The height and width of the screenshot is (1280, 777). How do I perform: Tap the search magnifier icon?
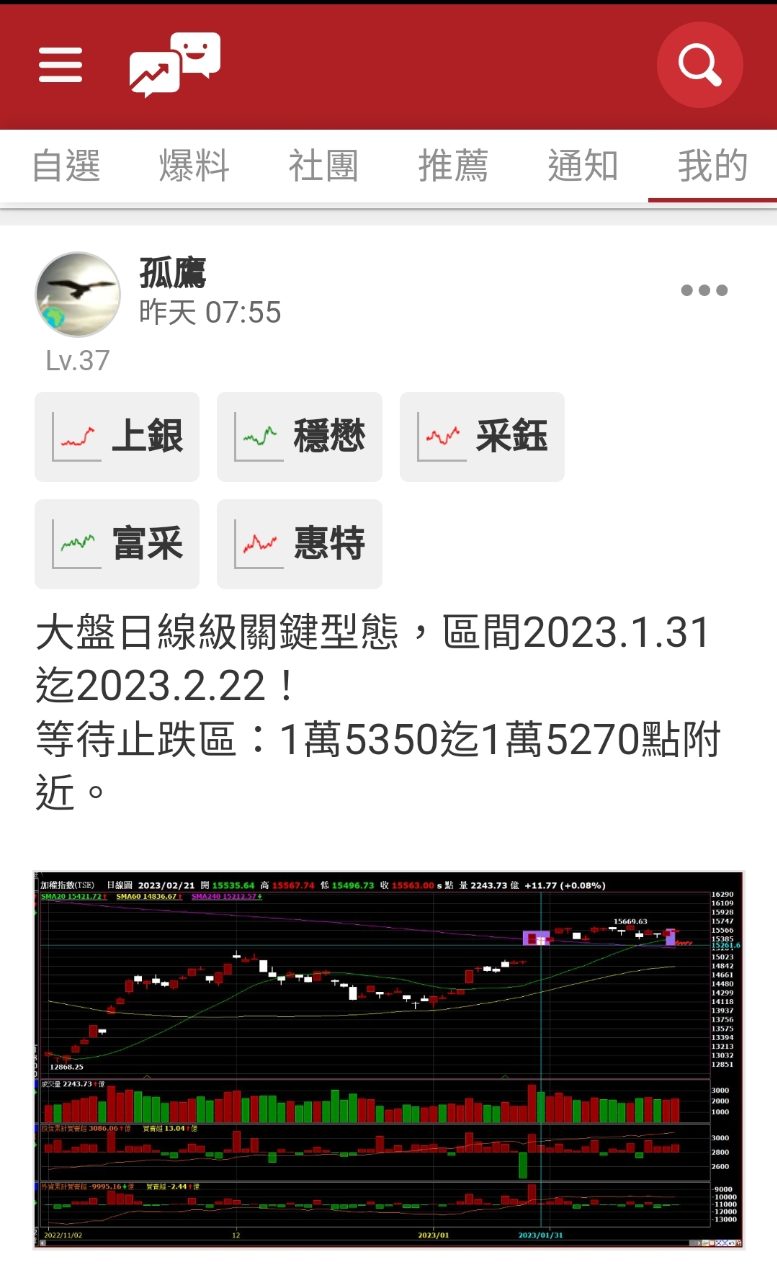(700, 66)
